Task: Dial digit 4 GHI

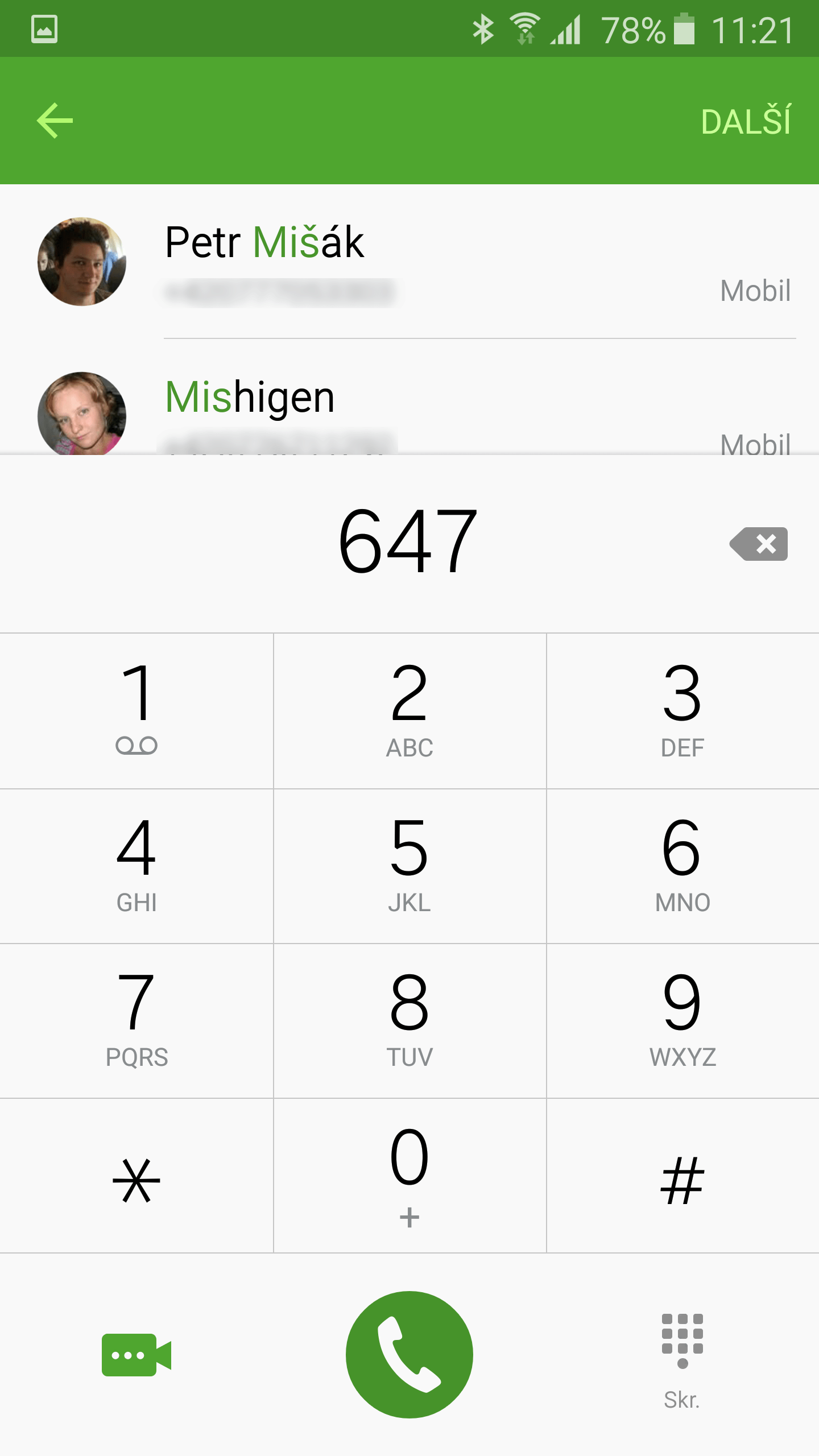Action: pyautogui.click(x=136, y=866)
